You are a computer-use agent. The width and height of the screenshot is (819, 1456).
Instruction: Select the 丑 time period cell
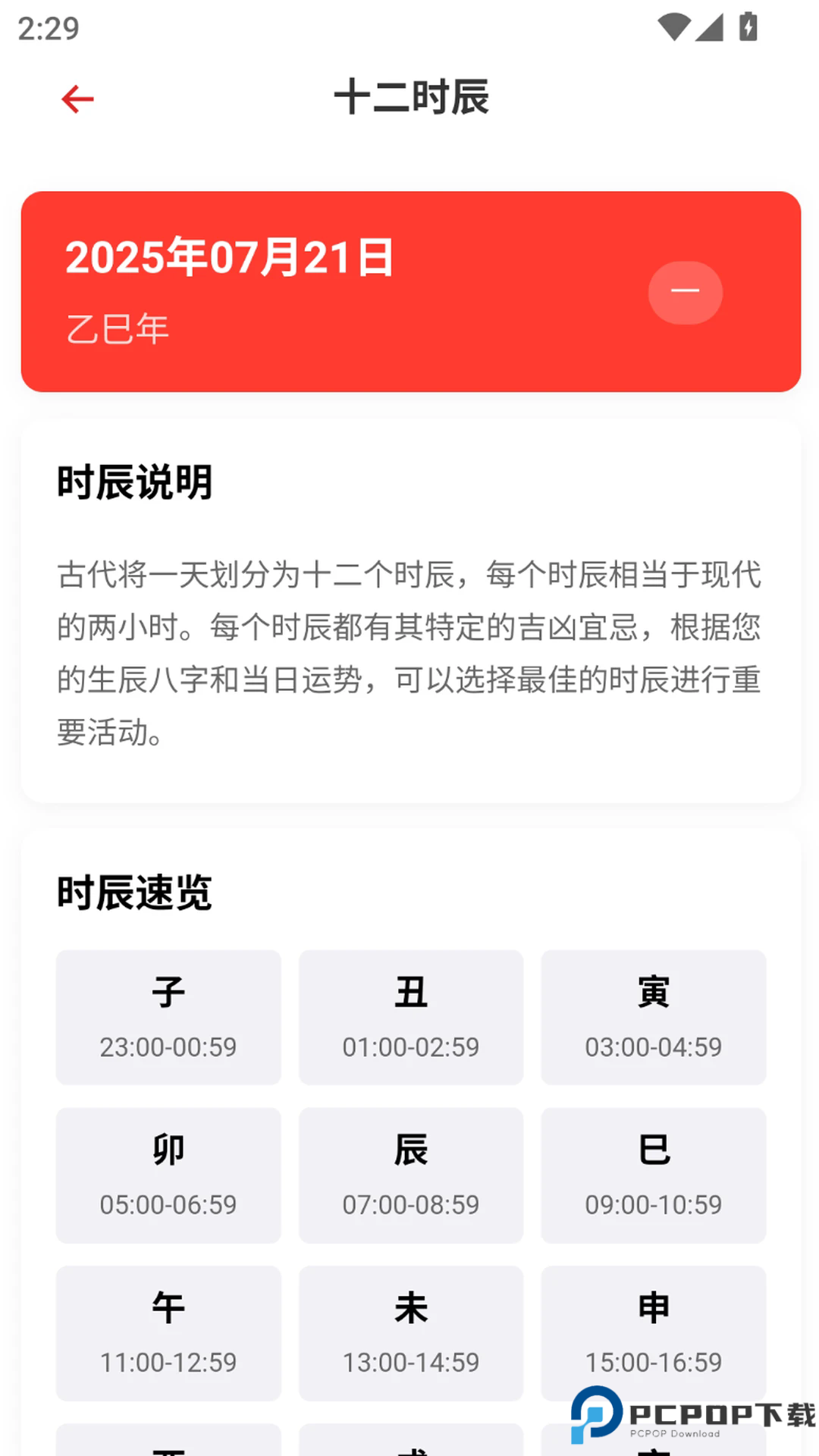point(410,1018)
